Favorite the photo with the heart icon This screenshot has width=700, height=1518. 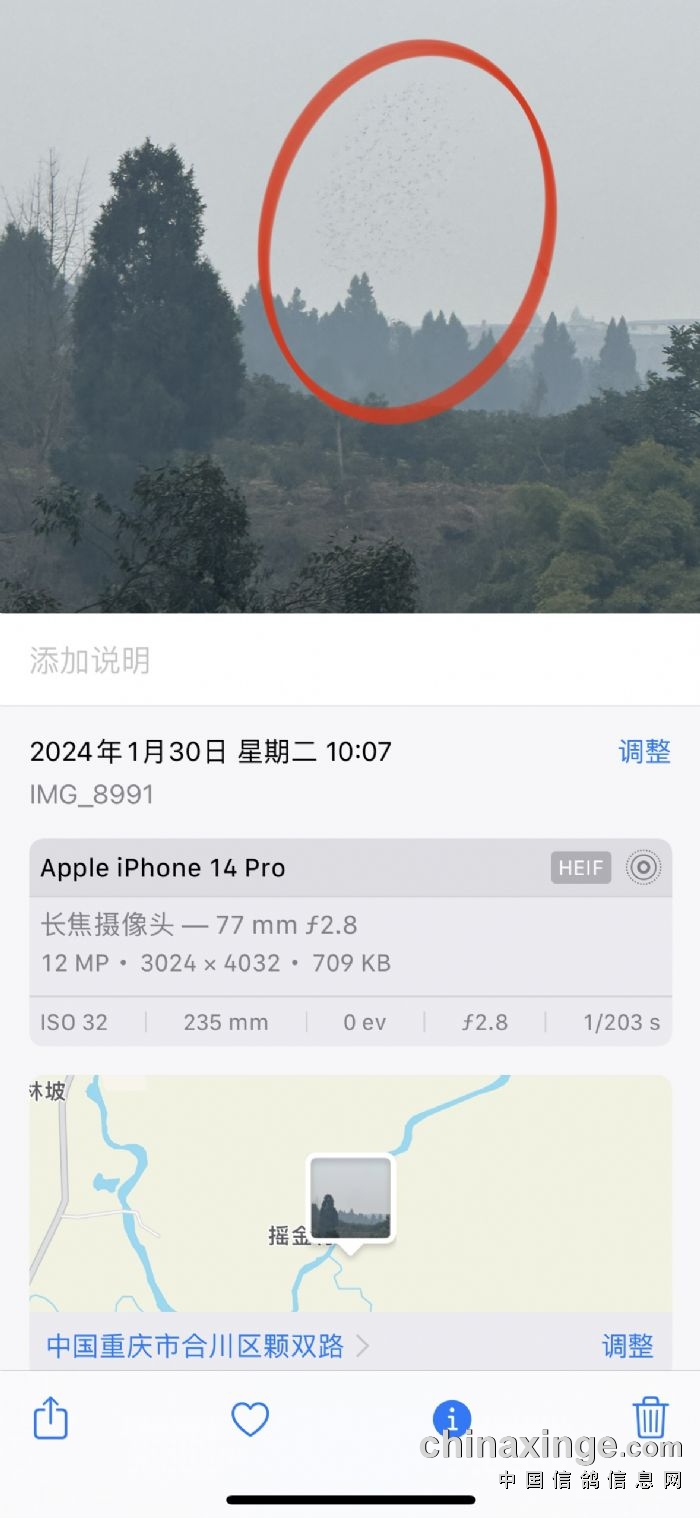250,1418
